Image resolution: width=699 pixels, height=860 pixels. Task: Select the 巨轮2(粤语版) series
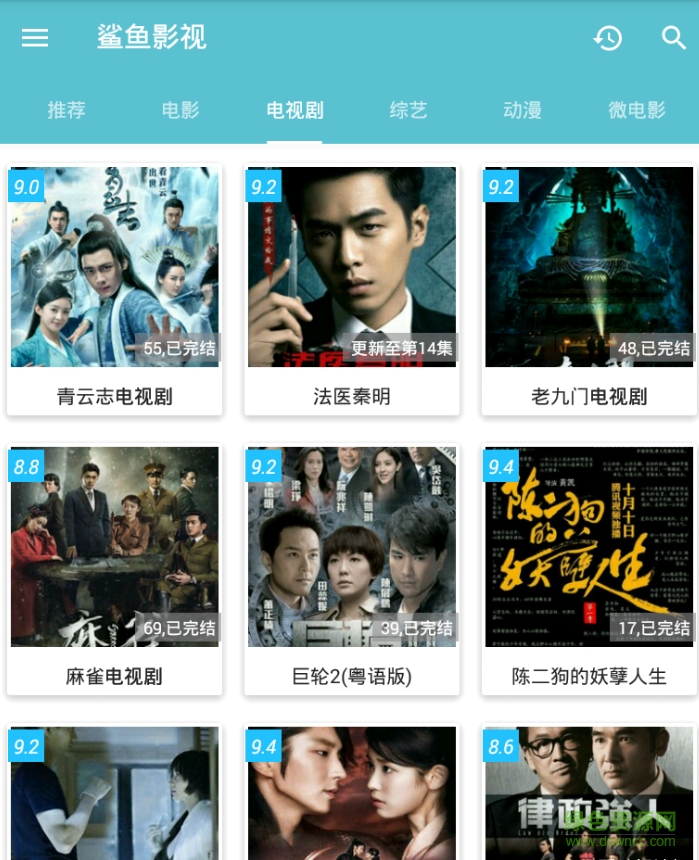click(352, 568)
